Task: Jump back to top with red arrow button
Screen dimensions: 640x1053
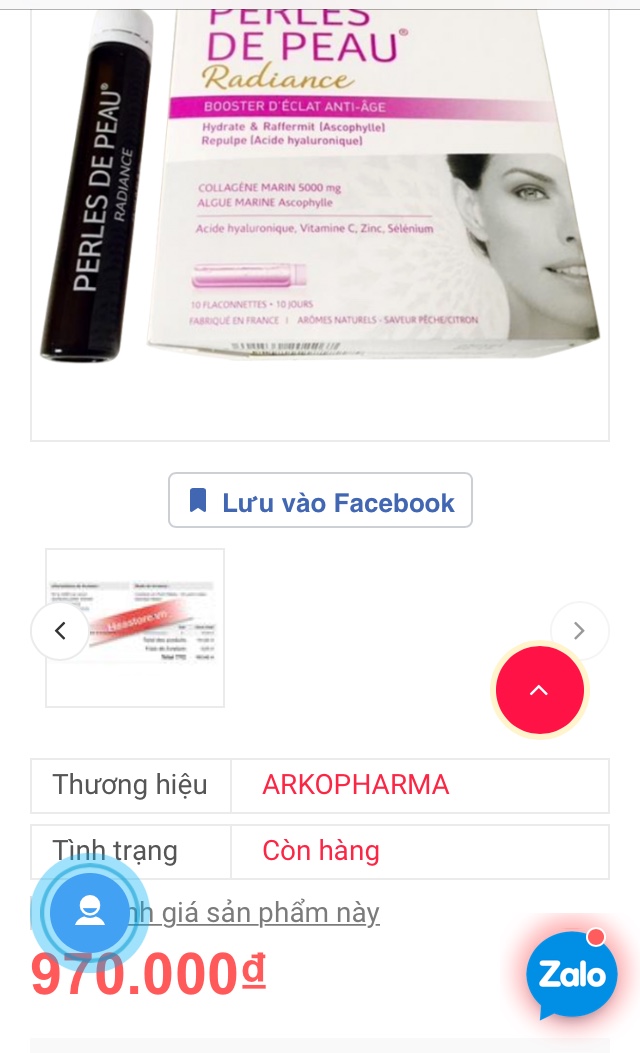Action: 539,690
